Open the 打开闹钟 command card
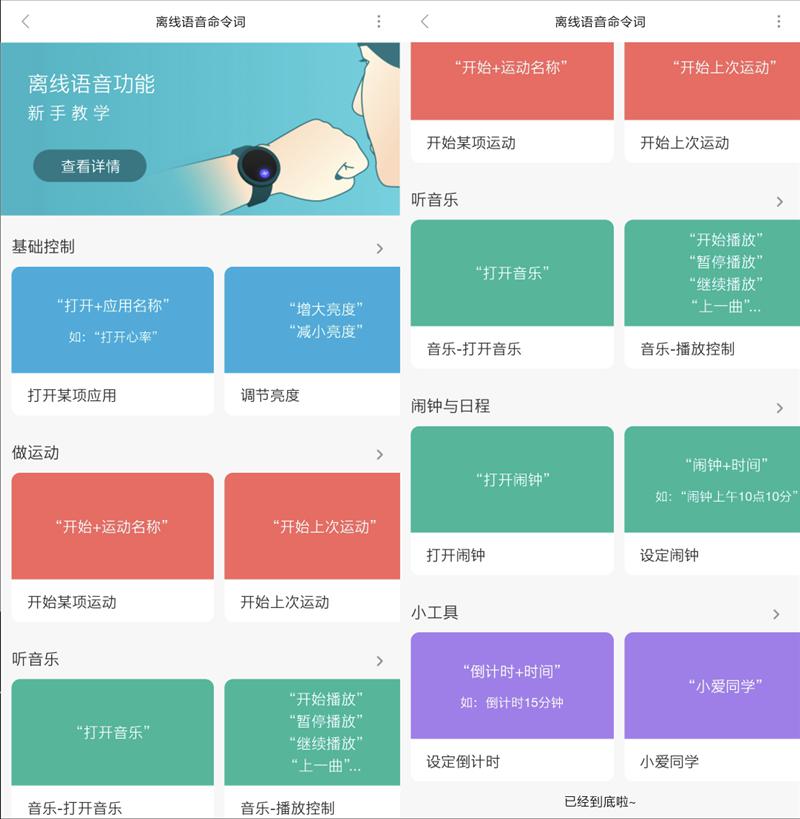The image size is (800, 819). [512, 499]
